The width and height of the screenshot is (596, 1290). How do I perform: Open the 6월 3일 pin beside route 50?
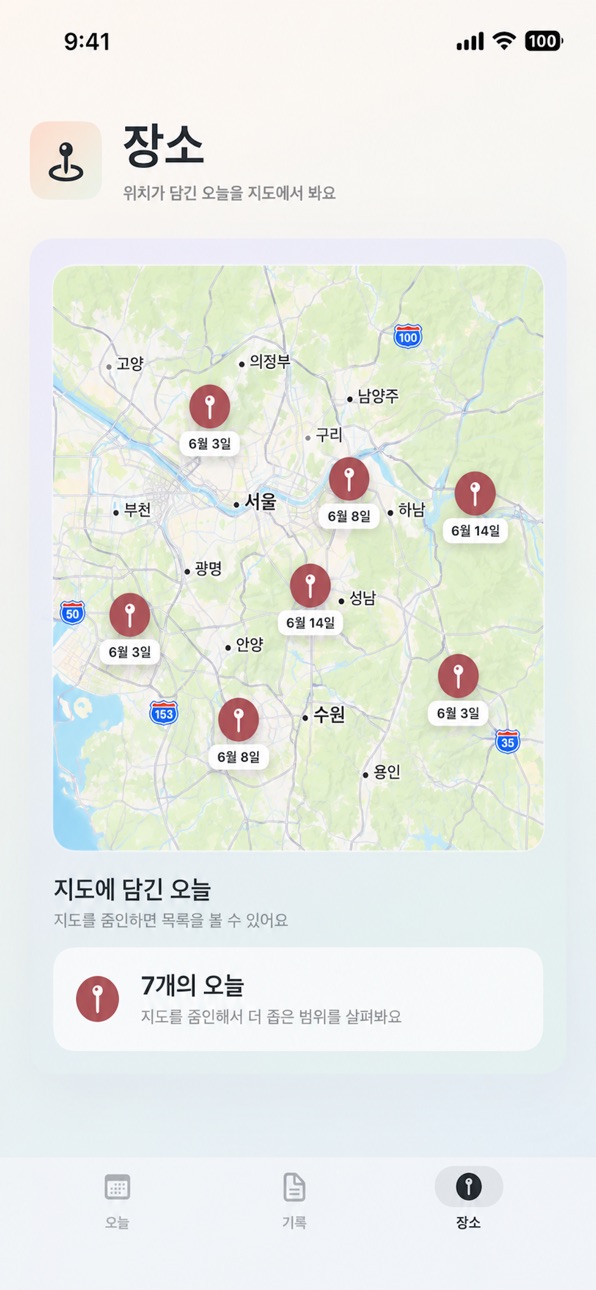tap(130, 628)
